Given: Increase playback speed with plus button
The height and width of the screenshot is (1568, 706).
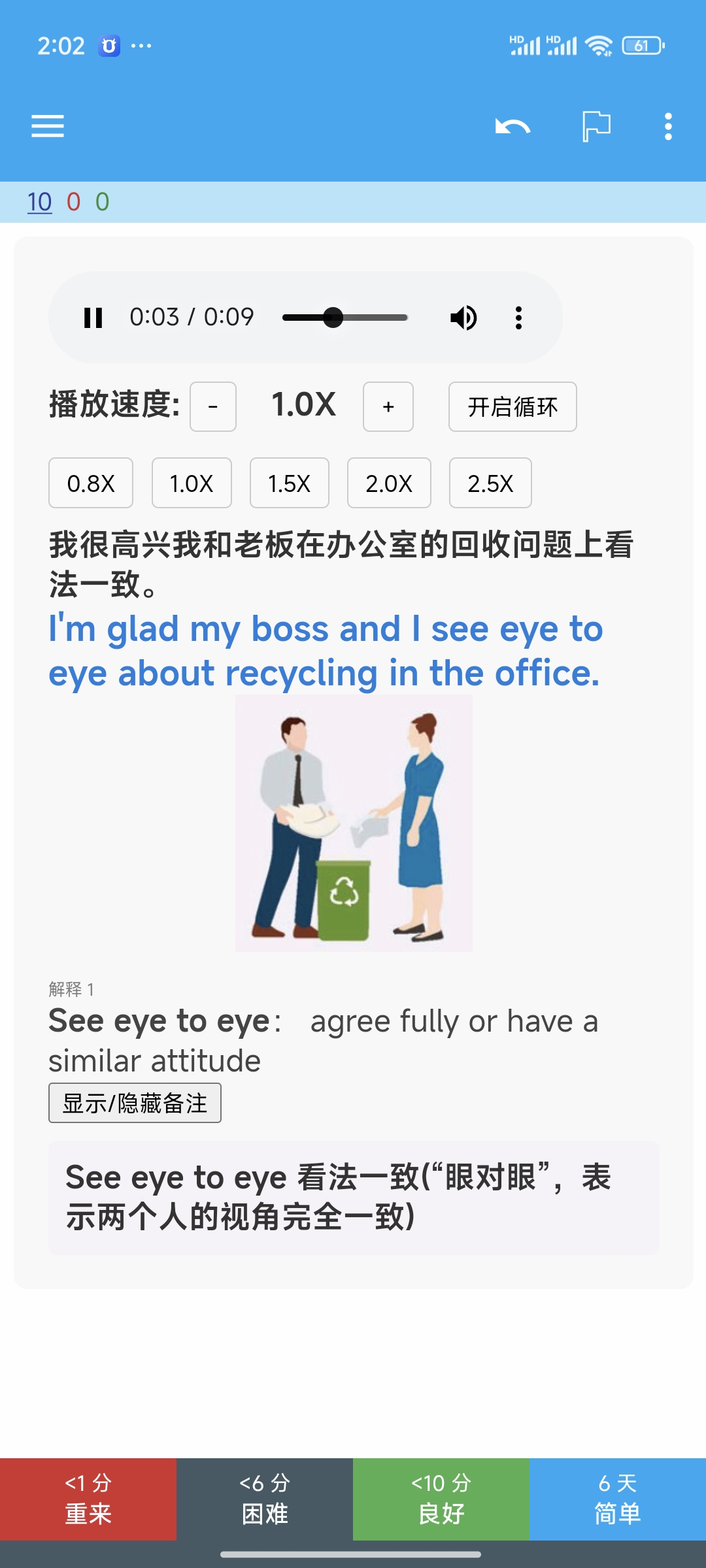Looking at the screenshot, I should [x=388, y=406].
